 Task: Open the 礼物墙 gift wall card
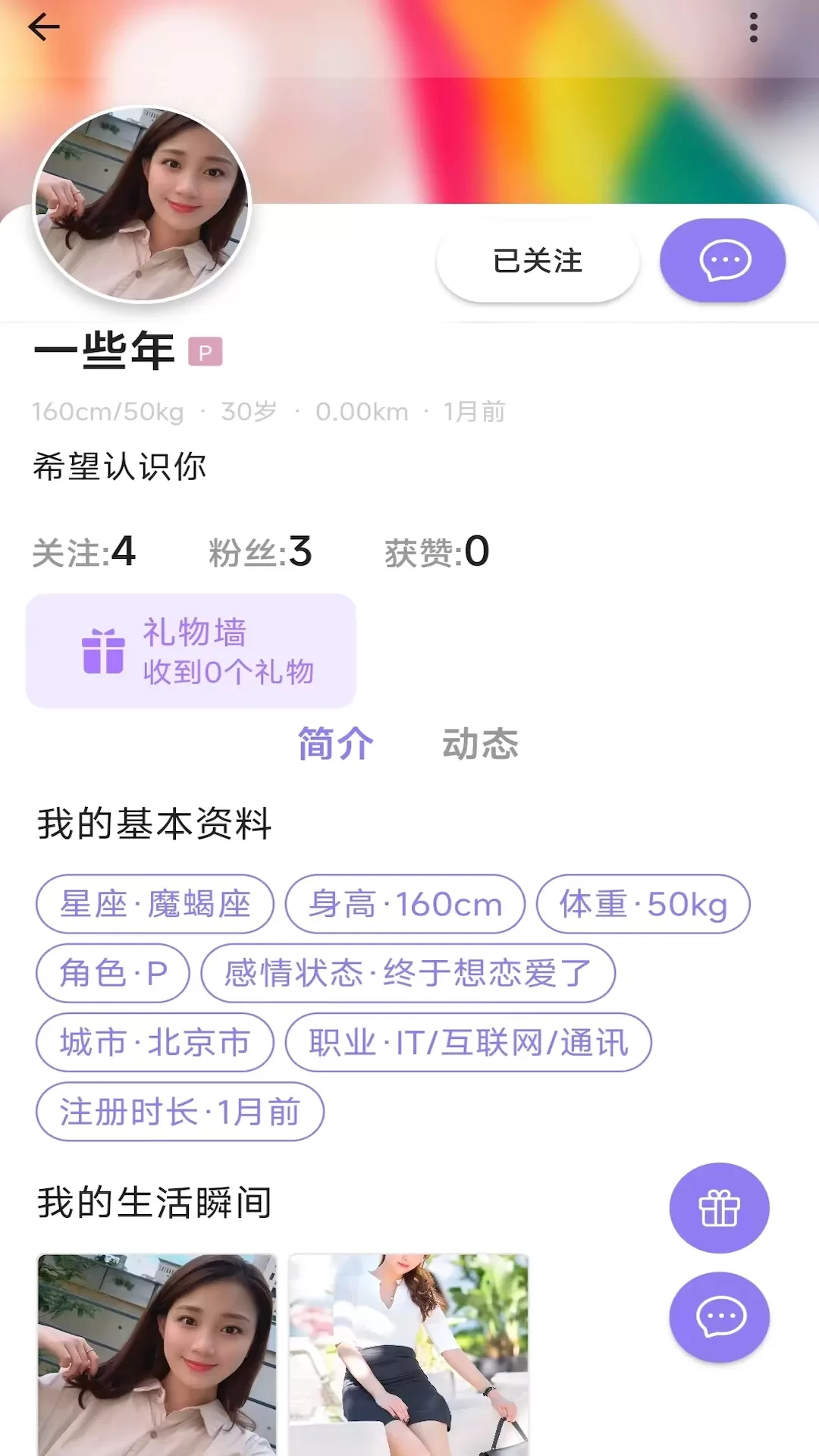tap(191, 651)
